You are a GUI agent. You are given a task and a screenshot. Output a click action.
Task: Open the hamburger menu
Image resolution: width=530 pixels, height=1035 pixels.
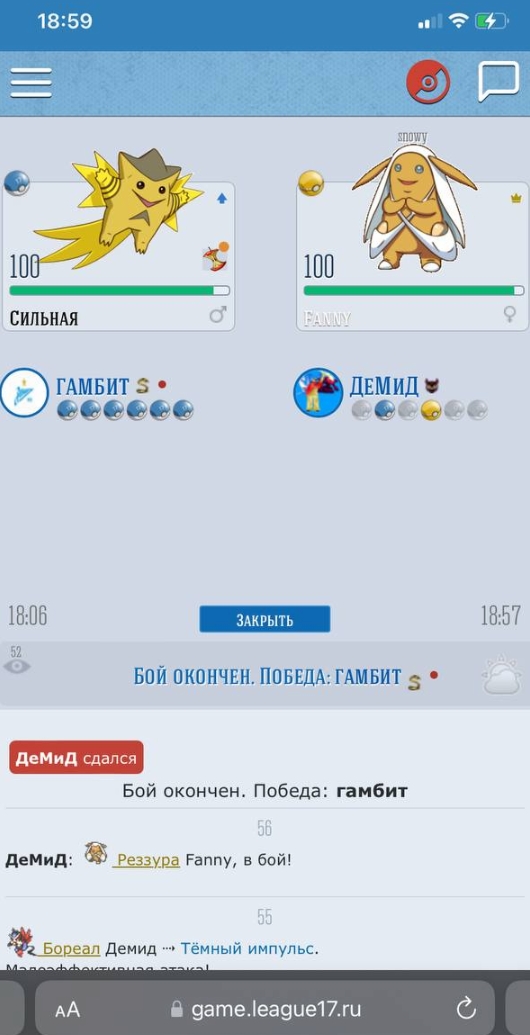31,83
